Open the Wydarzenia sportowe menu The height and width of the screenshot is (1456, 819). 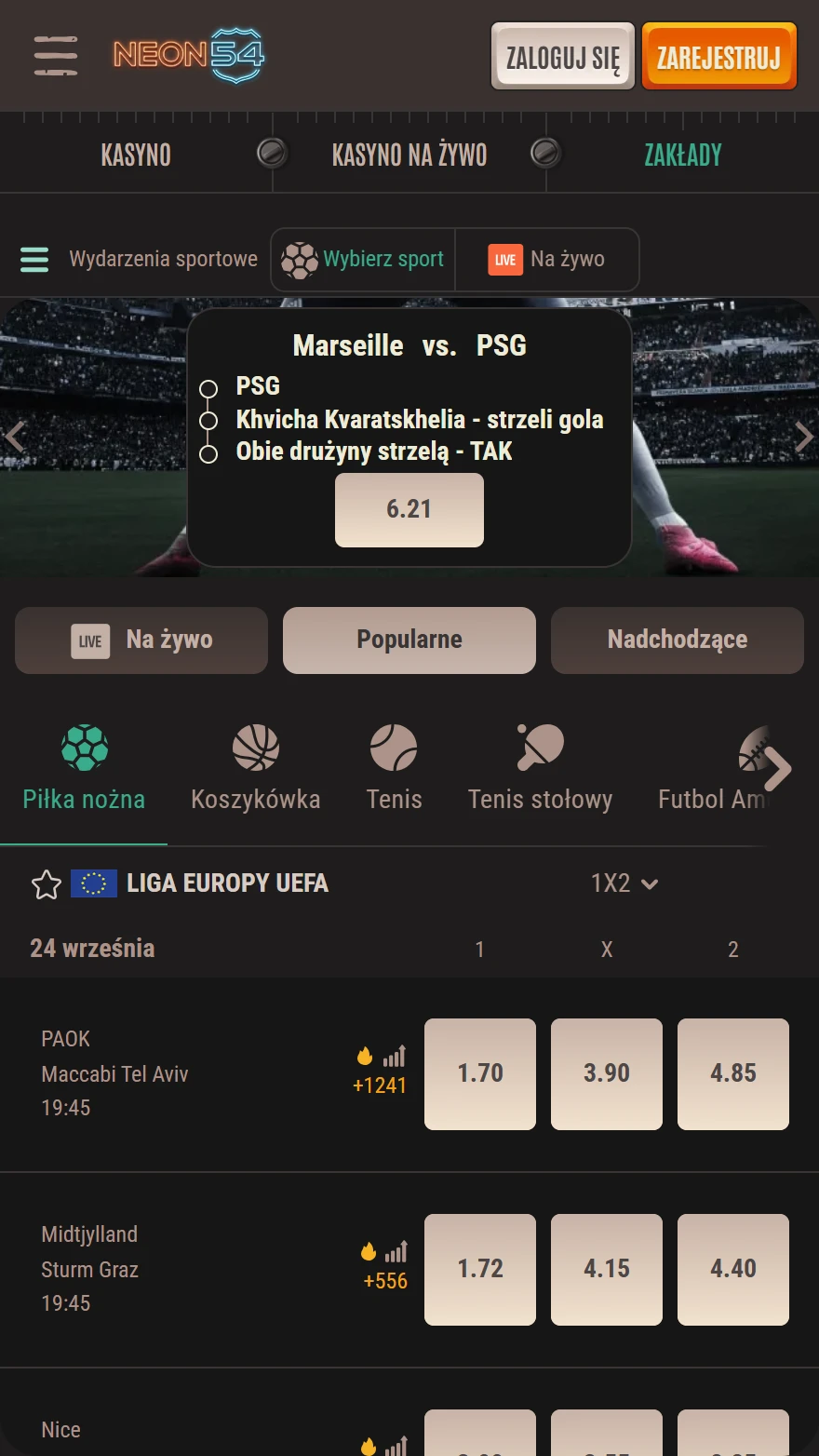coord(140,259)
